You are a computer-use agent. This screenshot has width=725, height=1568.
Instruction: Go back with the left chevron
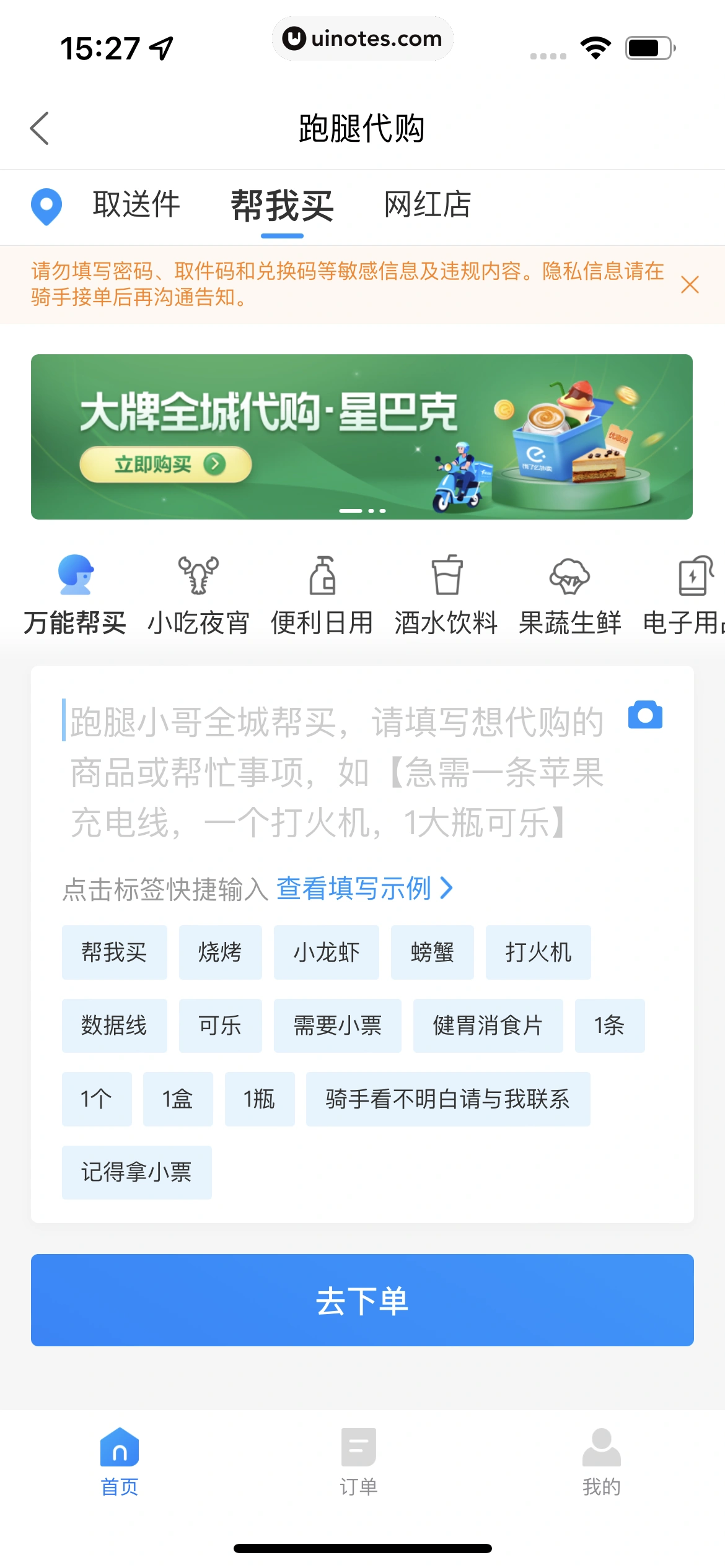[x=40, y=128]
